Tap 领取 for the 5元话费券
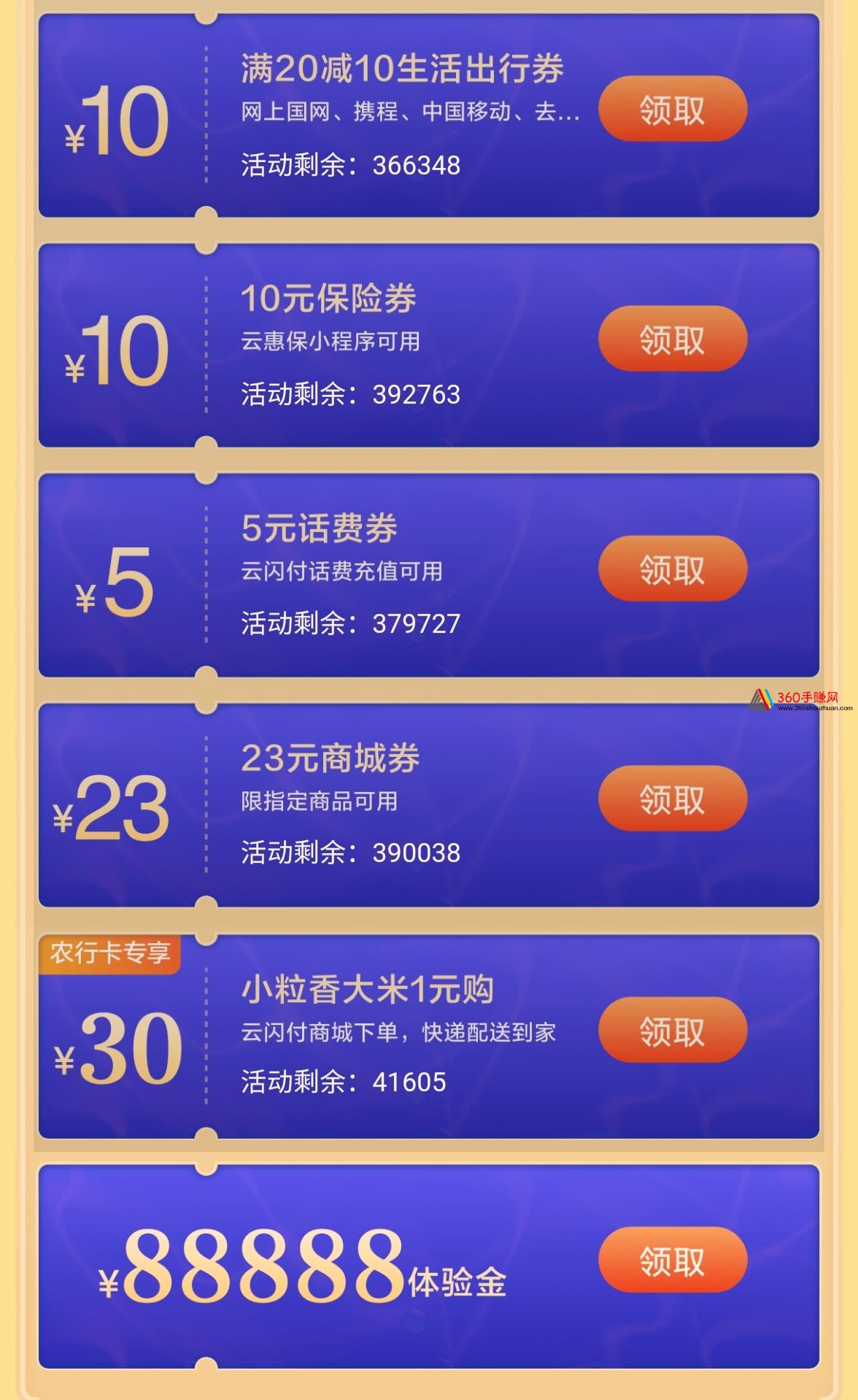 point(673,569)
